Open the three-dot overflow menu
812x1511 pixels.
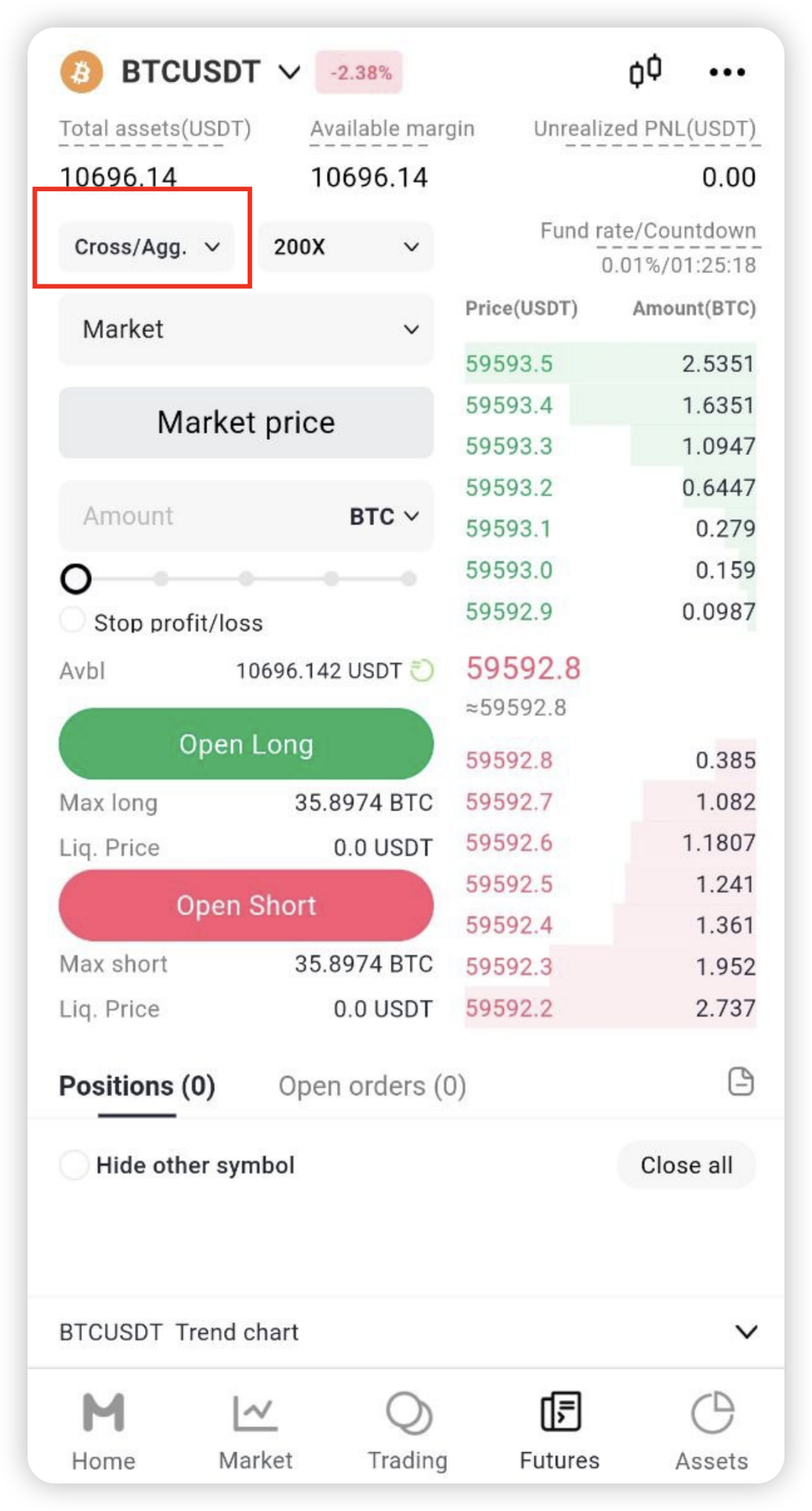coord(726,73)
